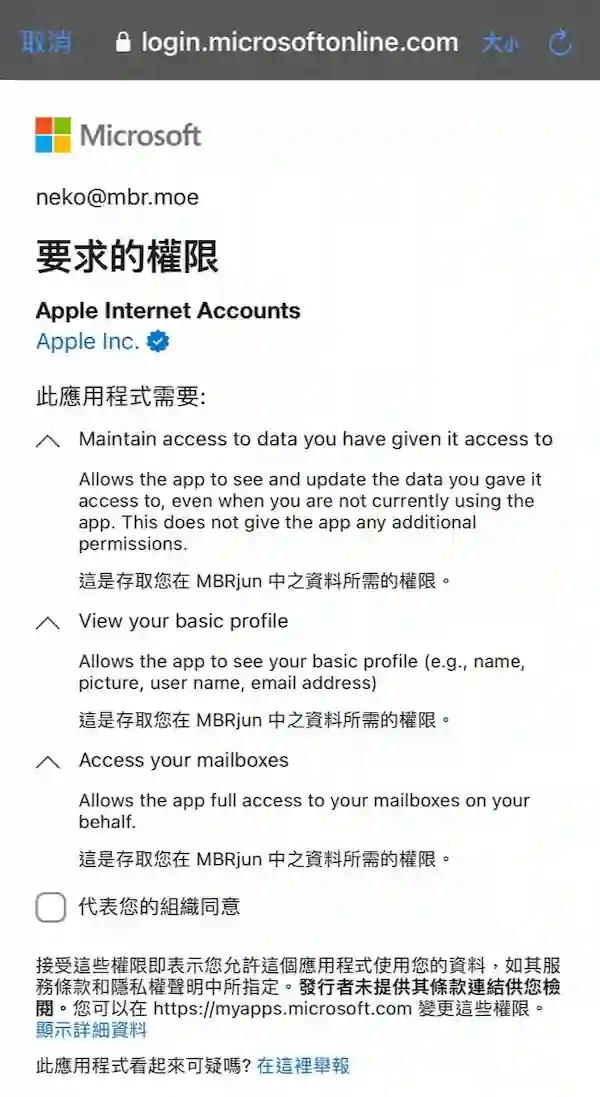This screenshot has height=1097, width=600.
Task: Check 代表您的組織同意 checkbox
Action: tap(51, 907)
